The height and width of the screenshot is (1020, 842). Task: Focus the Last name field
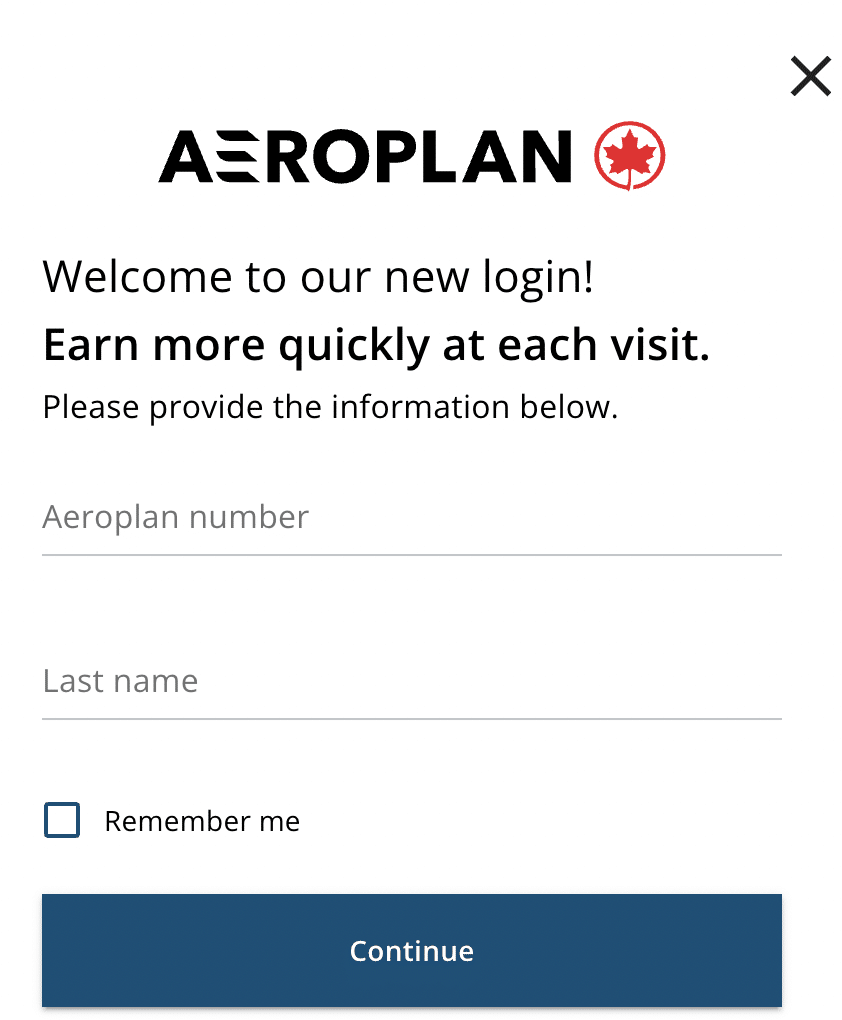pyautogui.click(x=411, y=682)
